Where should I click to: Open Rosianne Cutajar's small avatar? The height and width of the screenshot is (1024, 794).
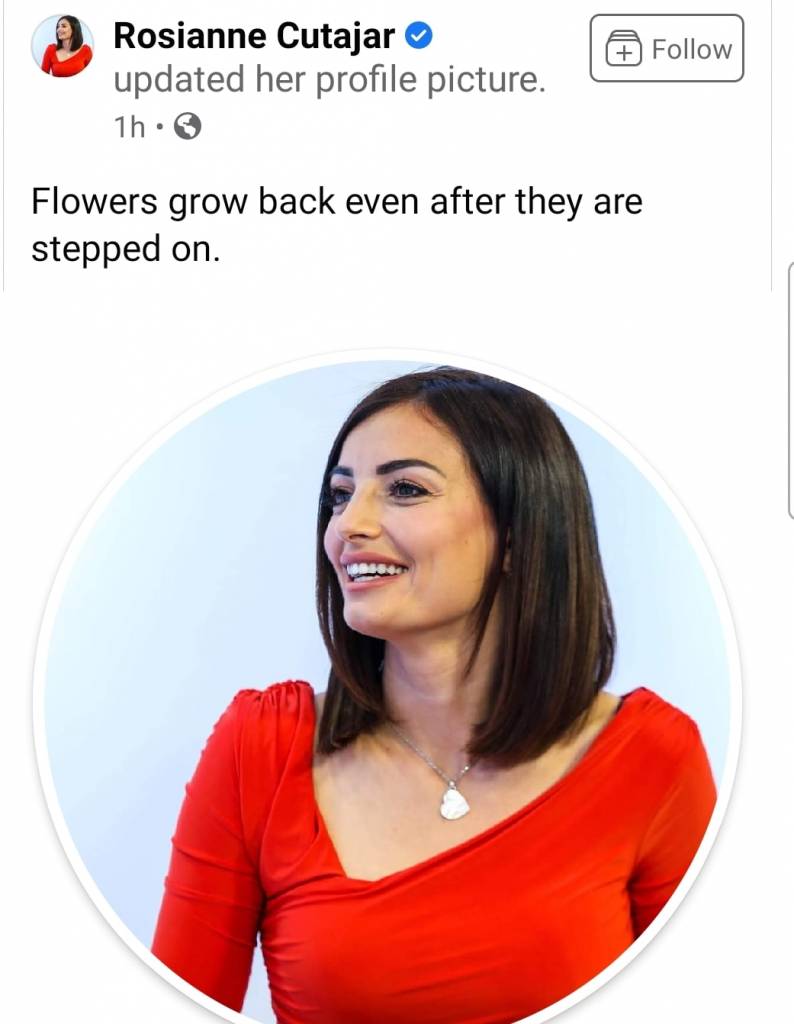click(62, 46)
